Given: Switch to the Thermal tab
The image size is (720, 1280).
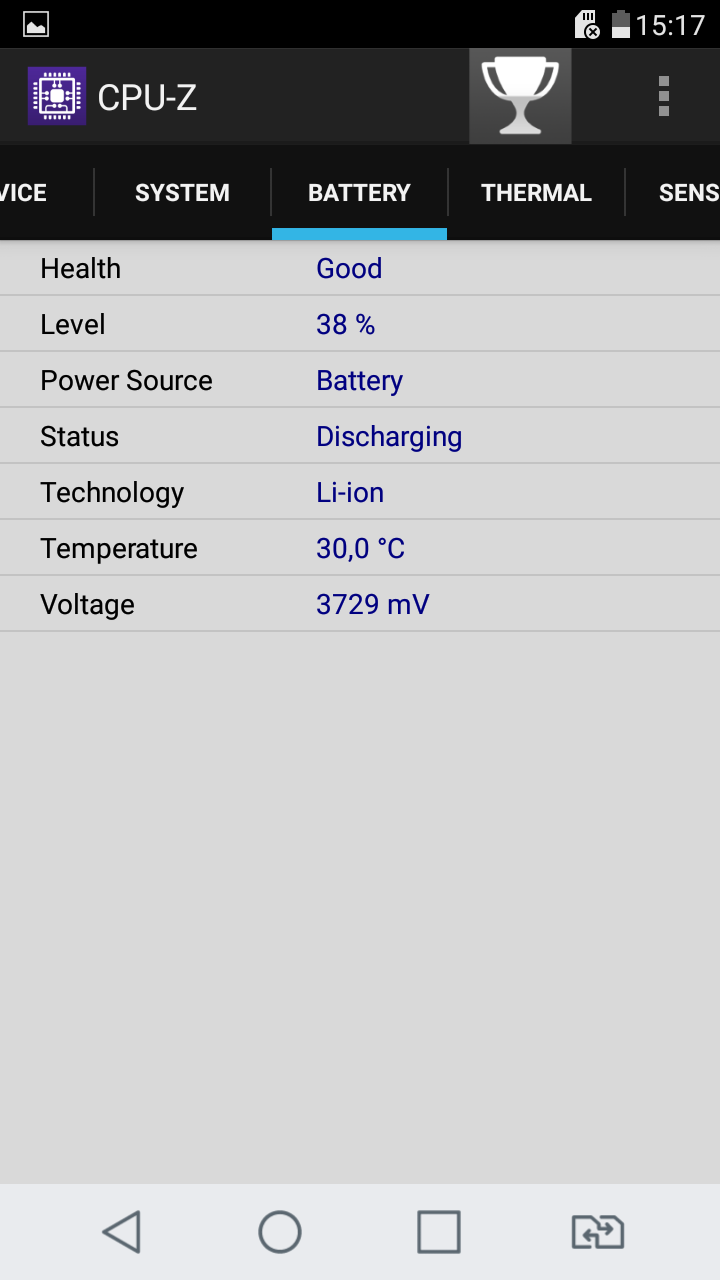Looking at the screenshot, I should (x=536, y=193).
